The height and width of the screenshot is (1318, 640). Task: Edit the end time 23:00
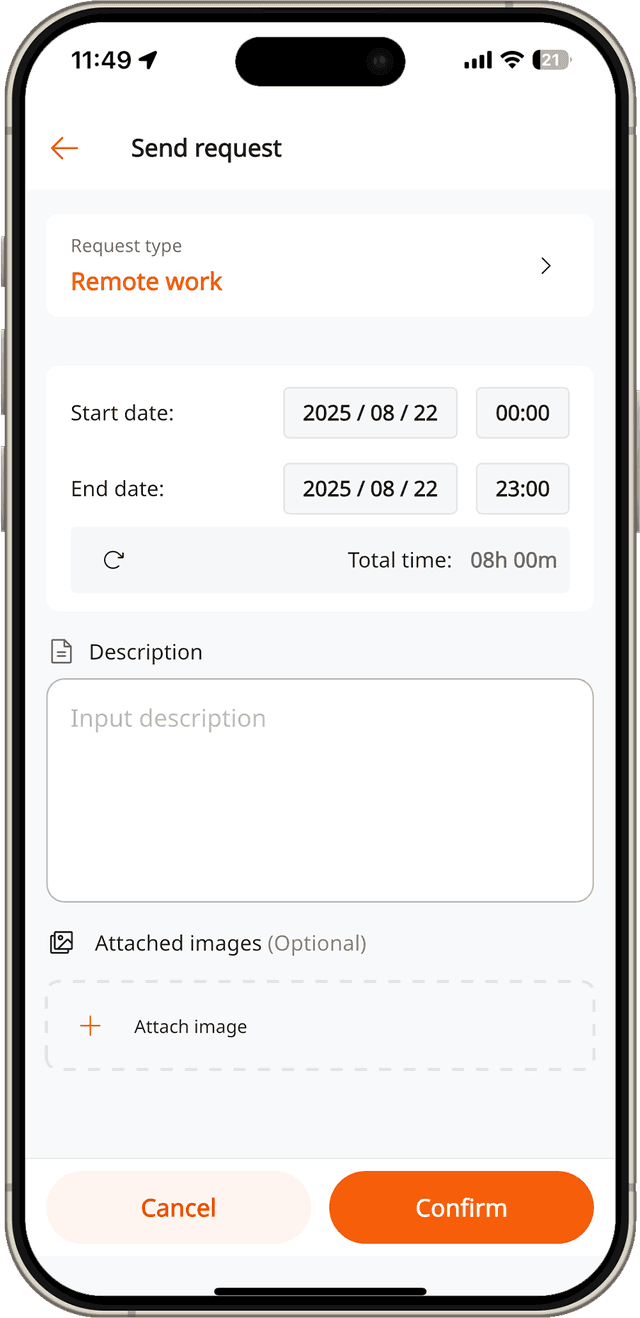coord(522,489)
